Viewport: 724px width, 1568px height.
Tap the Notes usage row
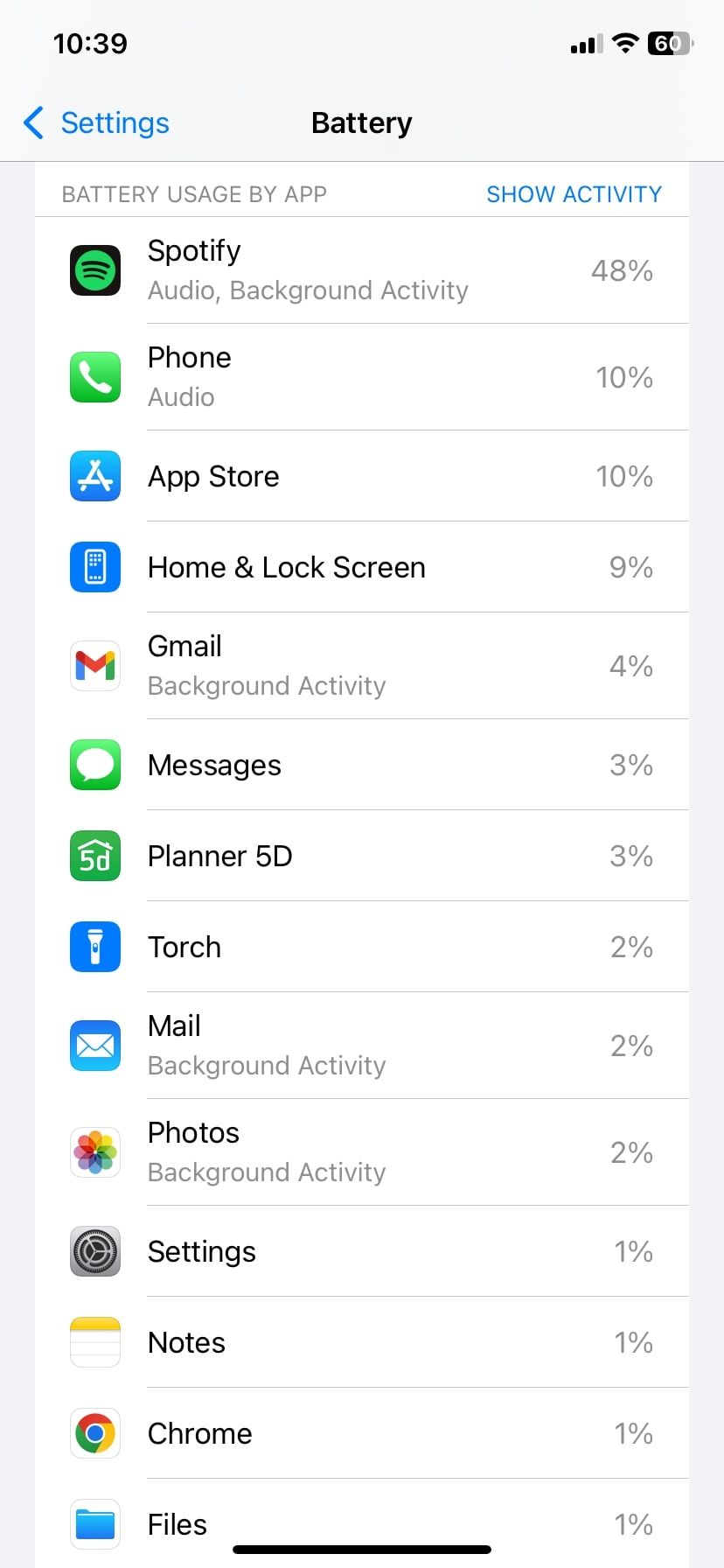pos(361,1342)
